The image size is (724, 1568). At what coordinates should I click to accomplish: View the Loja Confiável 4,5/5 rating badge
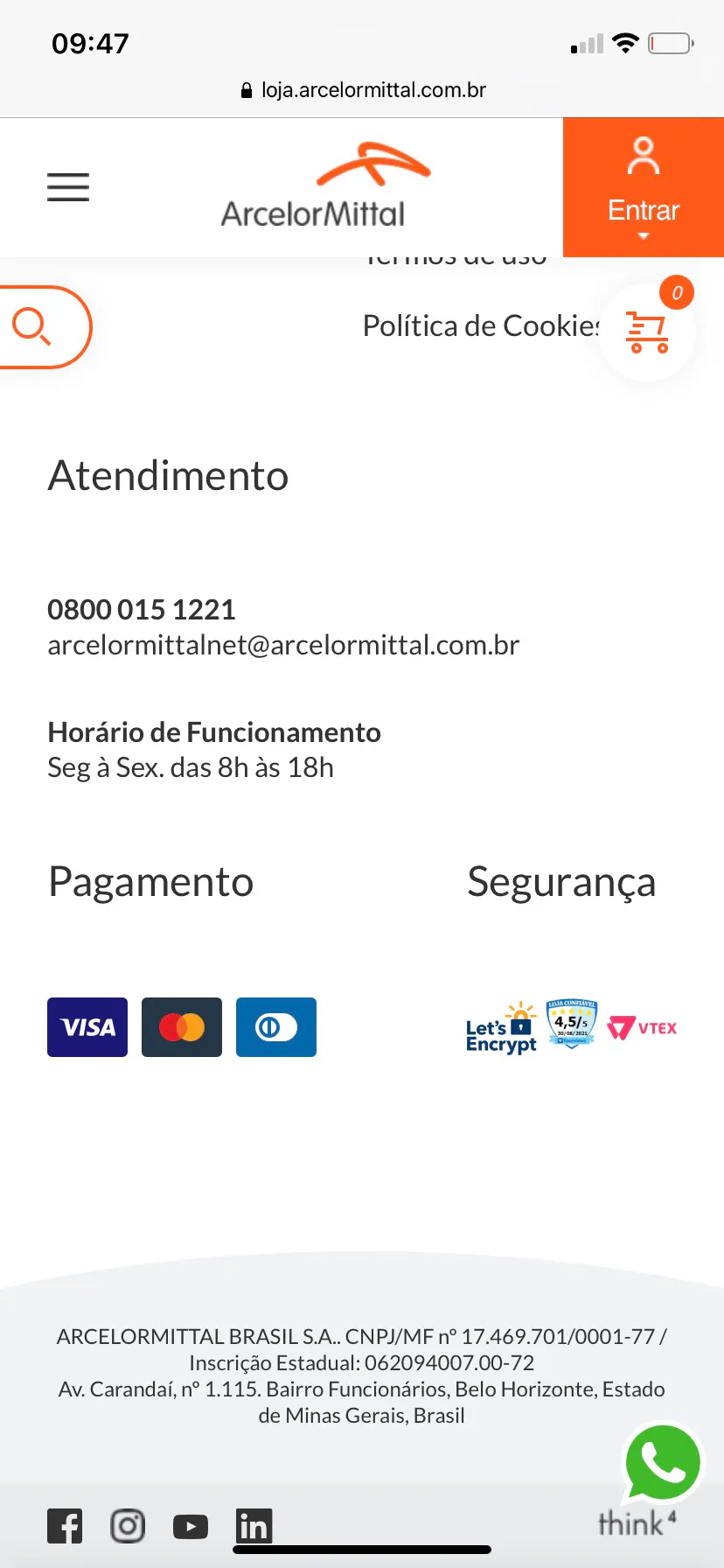pyautogui.click(x=571, y=1024)
